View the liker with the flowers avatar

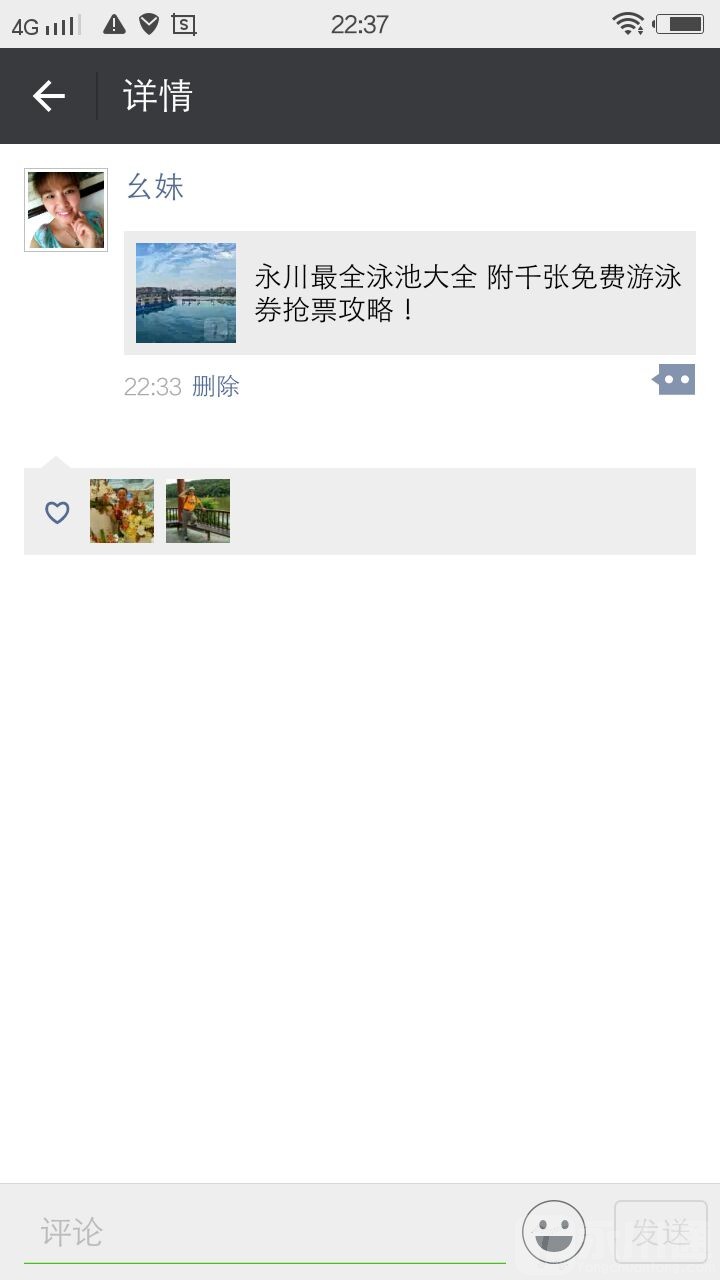pyautogui.click(x=122, y=511)
